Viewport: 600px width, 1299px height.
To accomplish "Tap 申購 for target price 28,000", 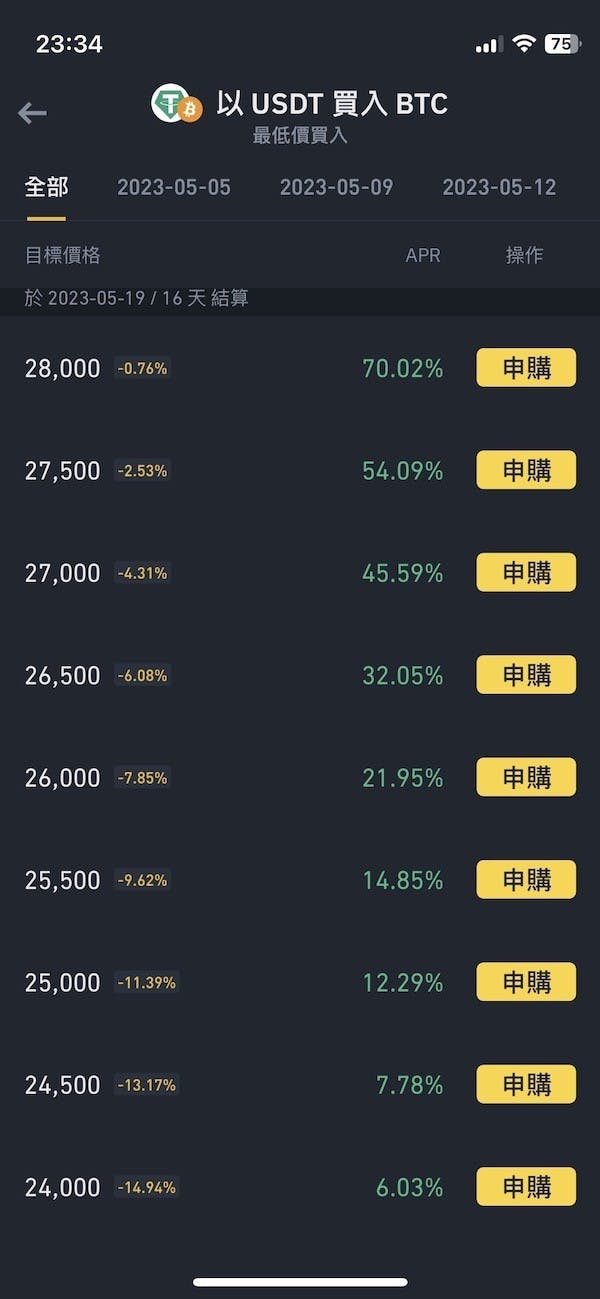I will [x=526, y=368].
